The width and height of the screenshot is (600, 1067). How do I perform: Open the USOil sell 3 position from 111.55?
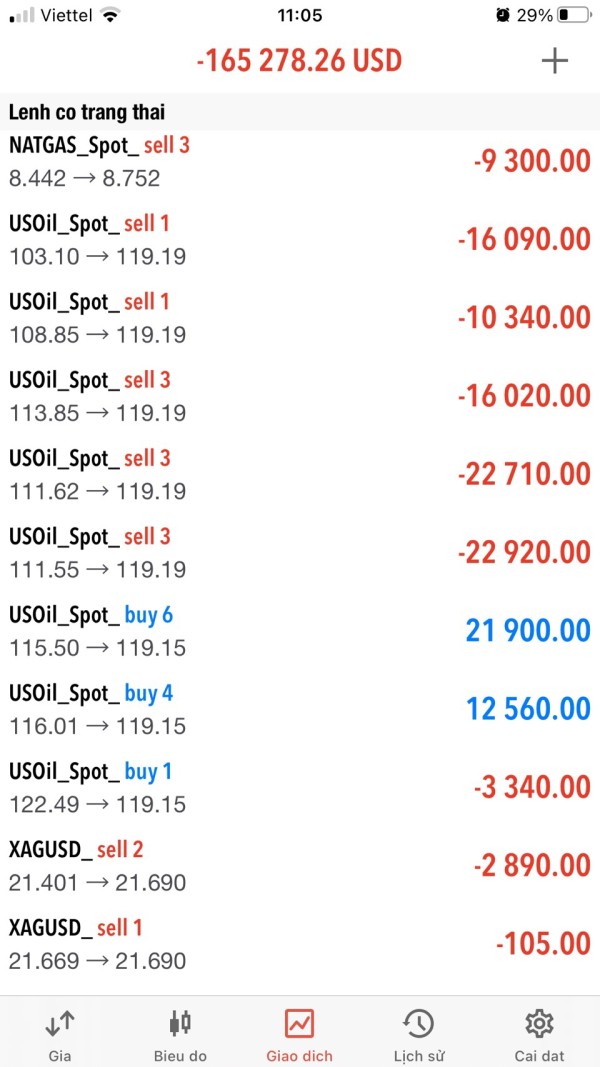click(x=300, y=552)
